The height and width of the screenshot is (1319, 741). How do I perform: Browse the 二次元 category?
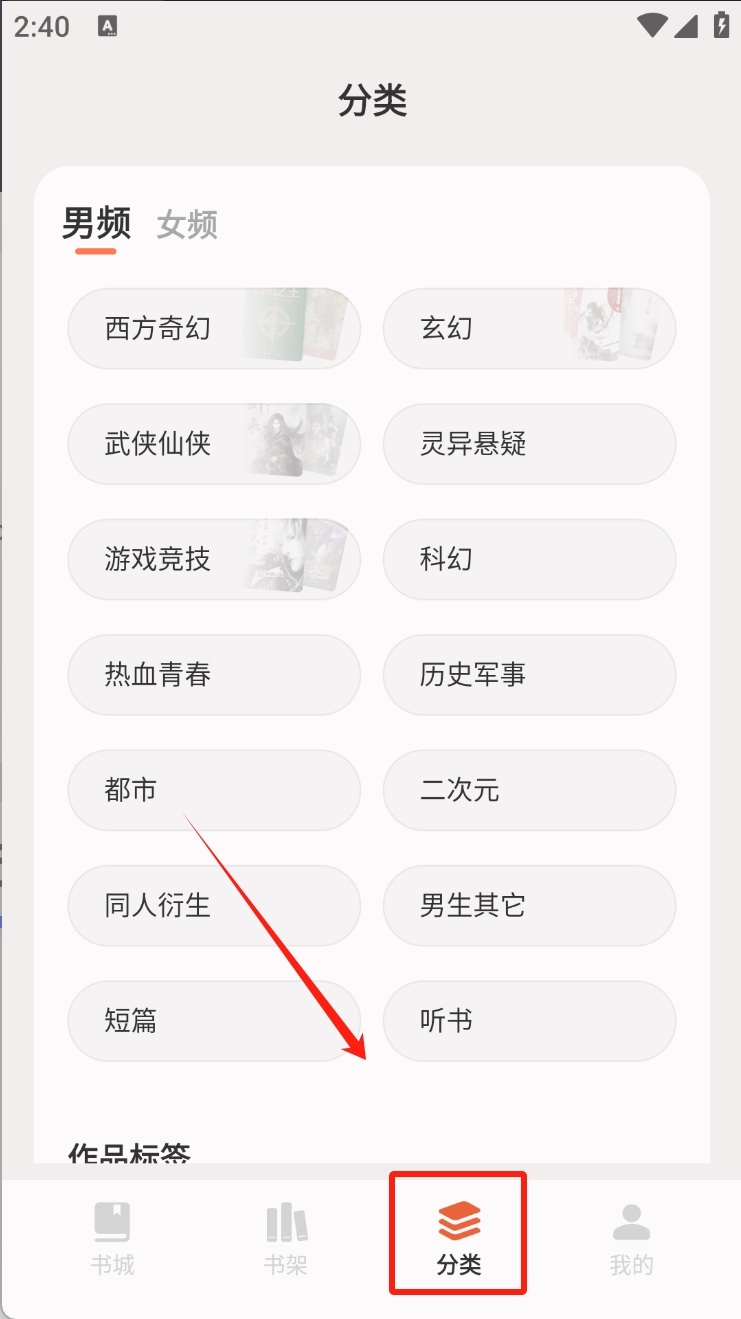(528, 790)
